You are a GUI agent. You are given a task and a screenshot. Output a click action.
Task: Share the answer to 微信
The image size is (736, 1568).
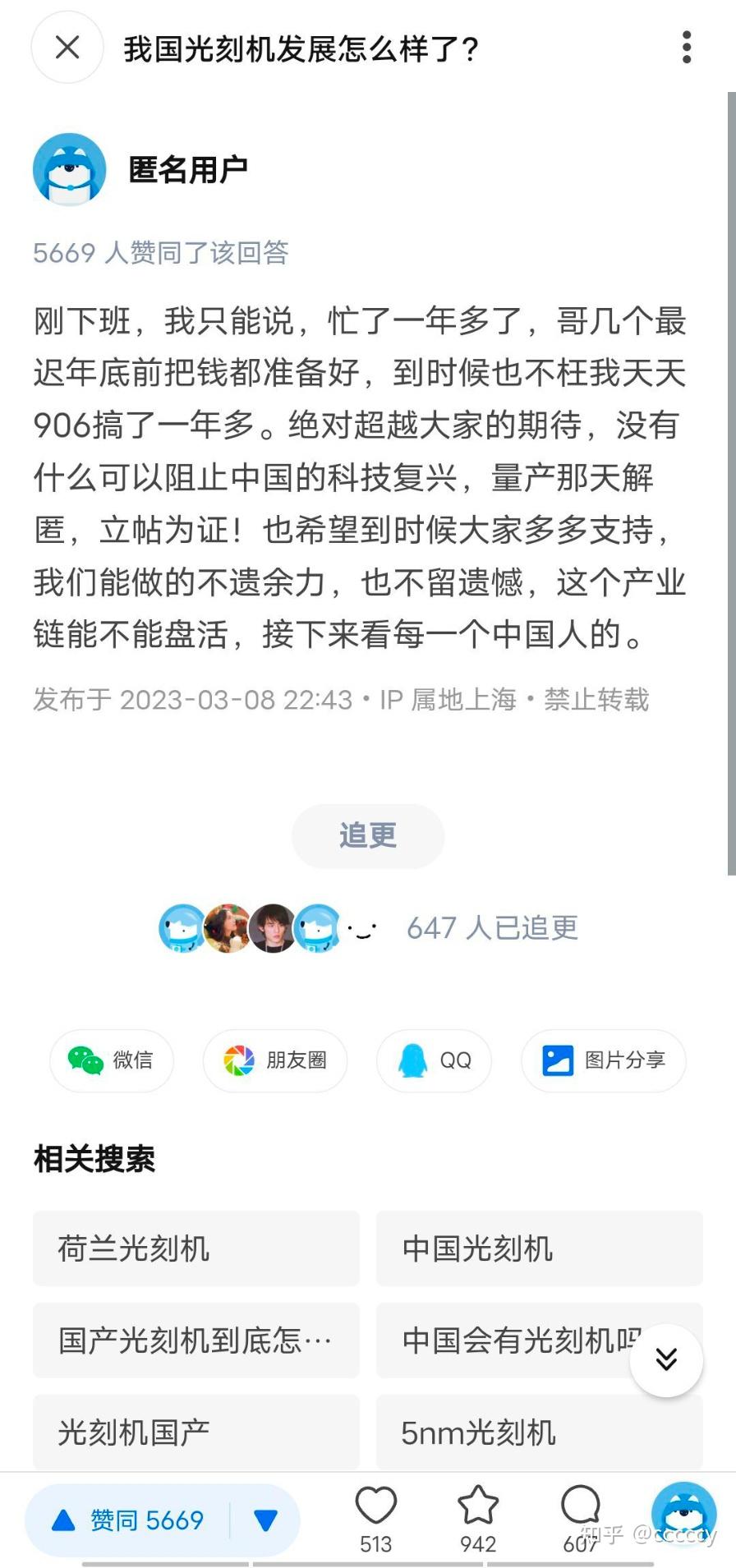(x=112, y=1060)
